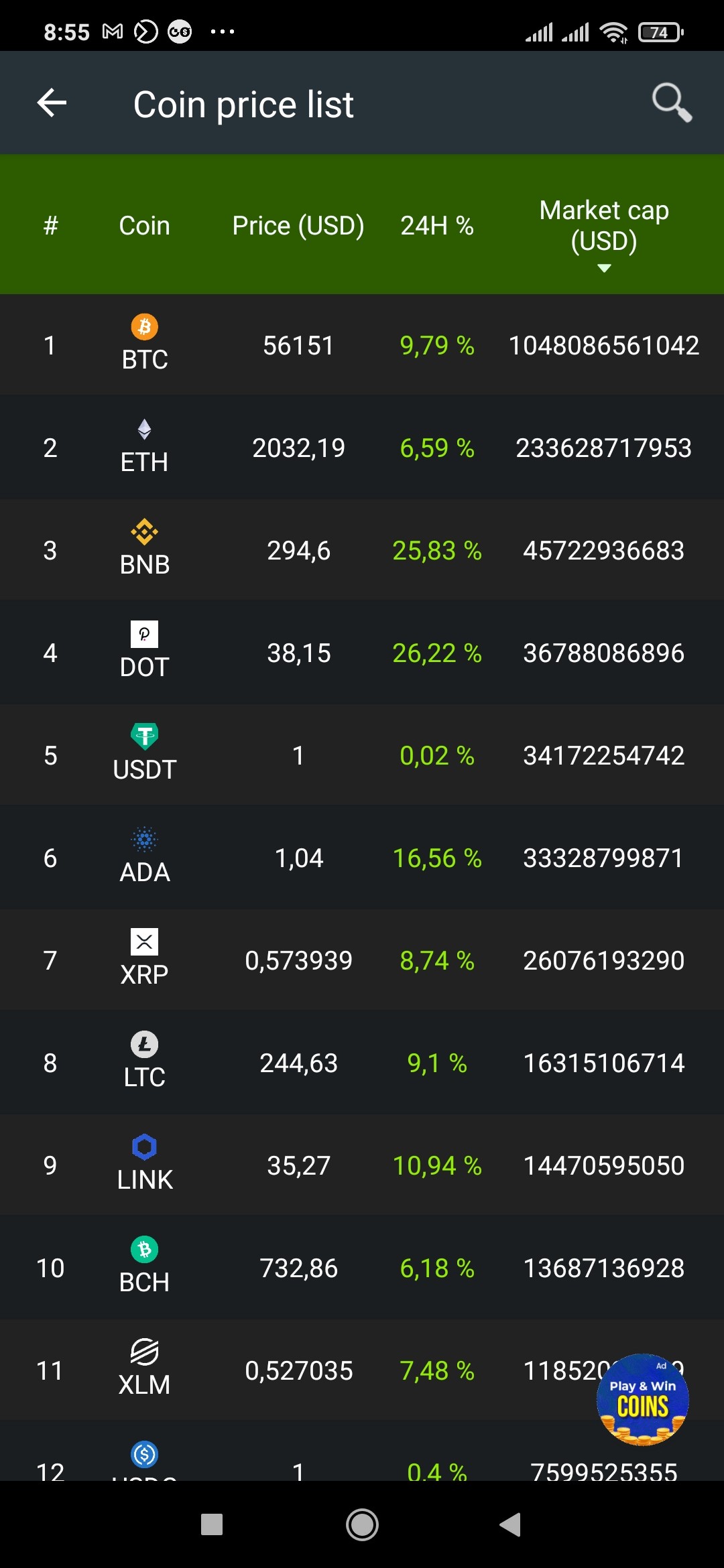This screenshot has width=724, height=1568.
Task: Open the XRP coin row
Action: (x=362, y=960)
